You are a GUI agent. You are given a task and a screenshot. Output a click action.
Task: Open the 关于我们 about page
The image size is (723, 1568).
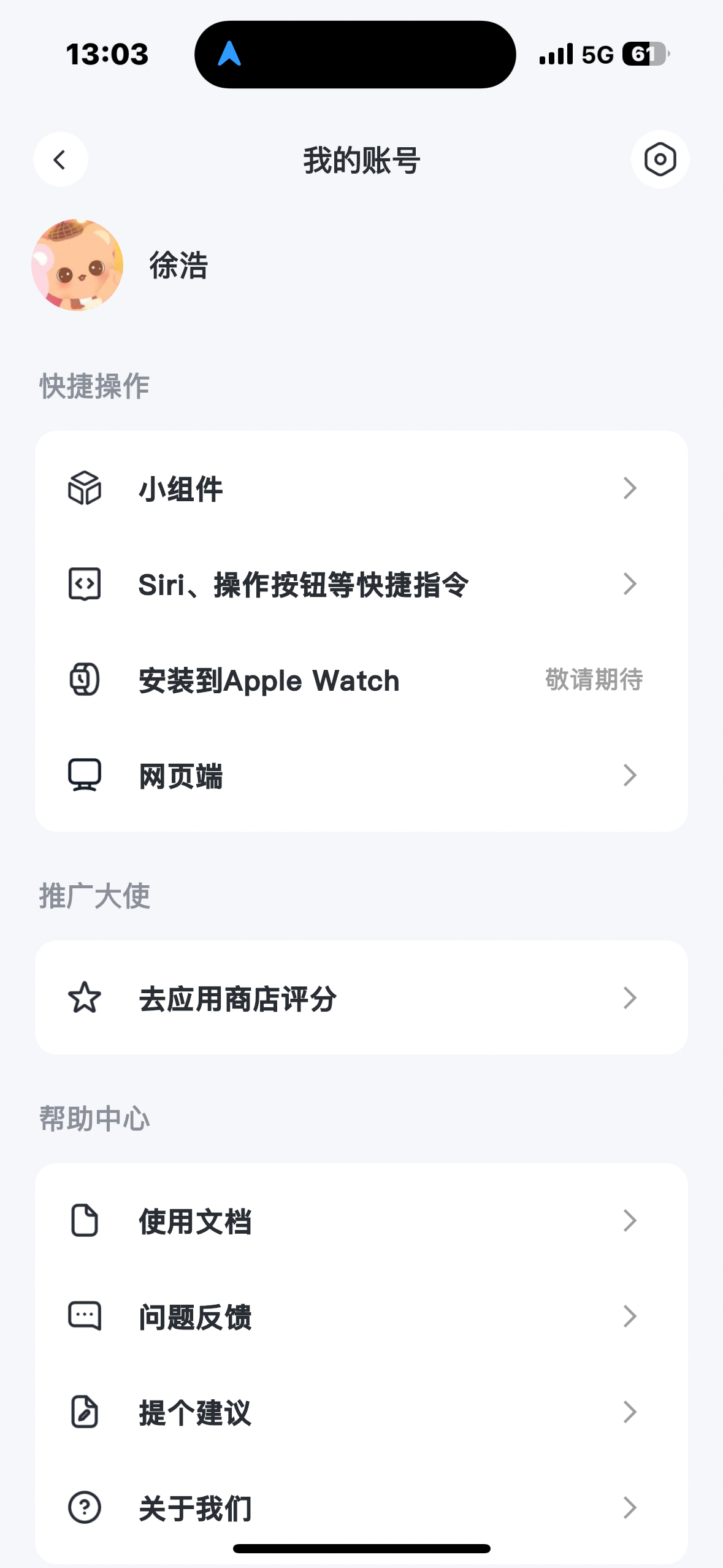point(361,1508)
